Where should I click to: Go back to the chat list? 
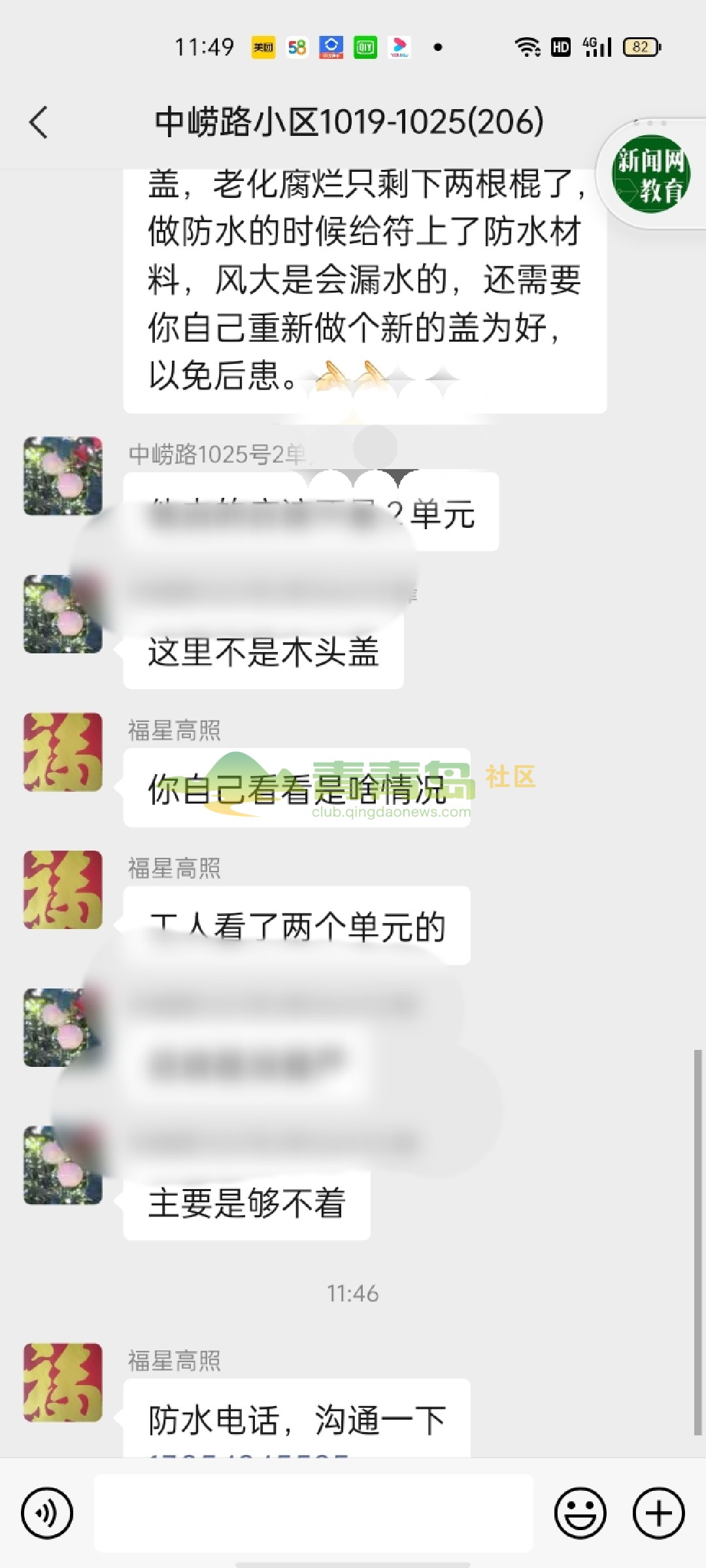(x=39, y=122)
